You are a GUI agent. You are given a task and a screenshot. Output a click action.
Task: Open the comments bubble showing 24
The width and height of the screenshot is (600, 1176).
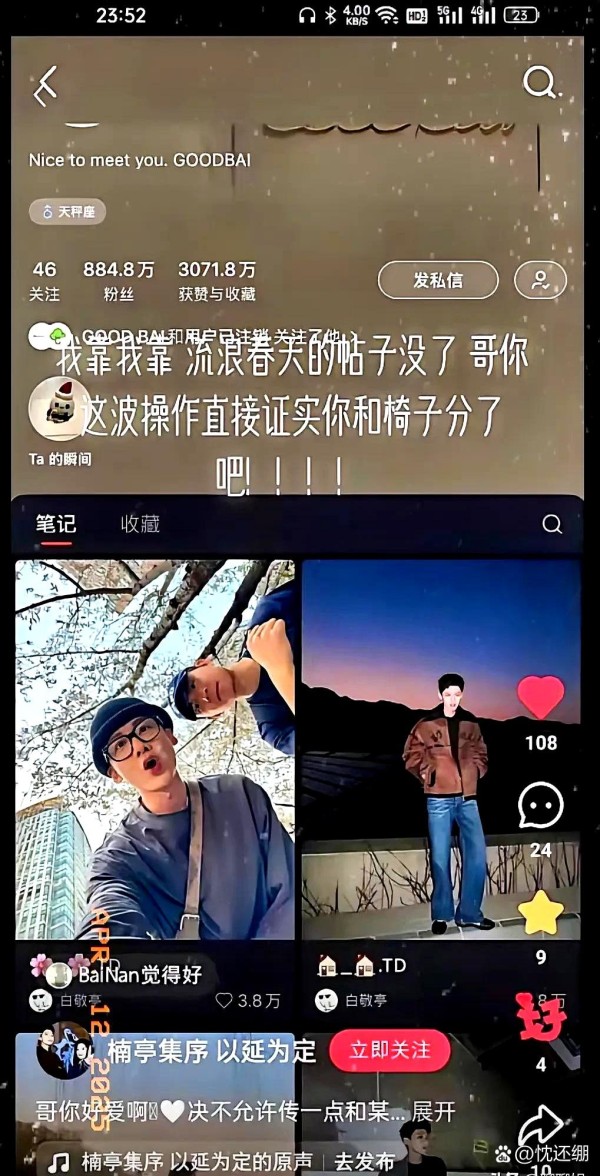point(541,806)
